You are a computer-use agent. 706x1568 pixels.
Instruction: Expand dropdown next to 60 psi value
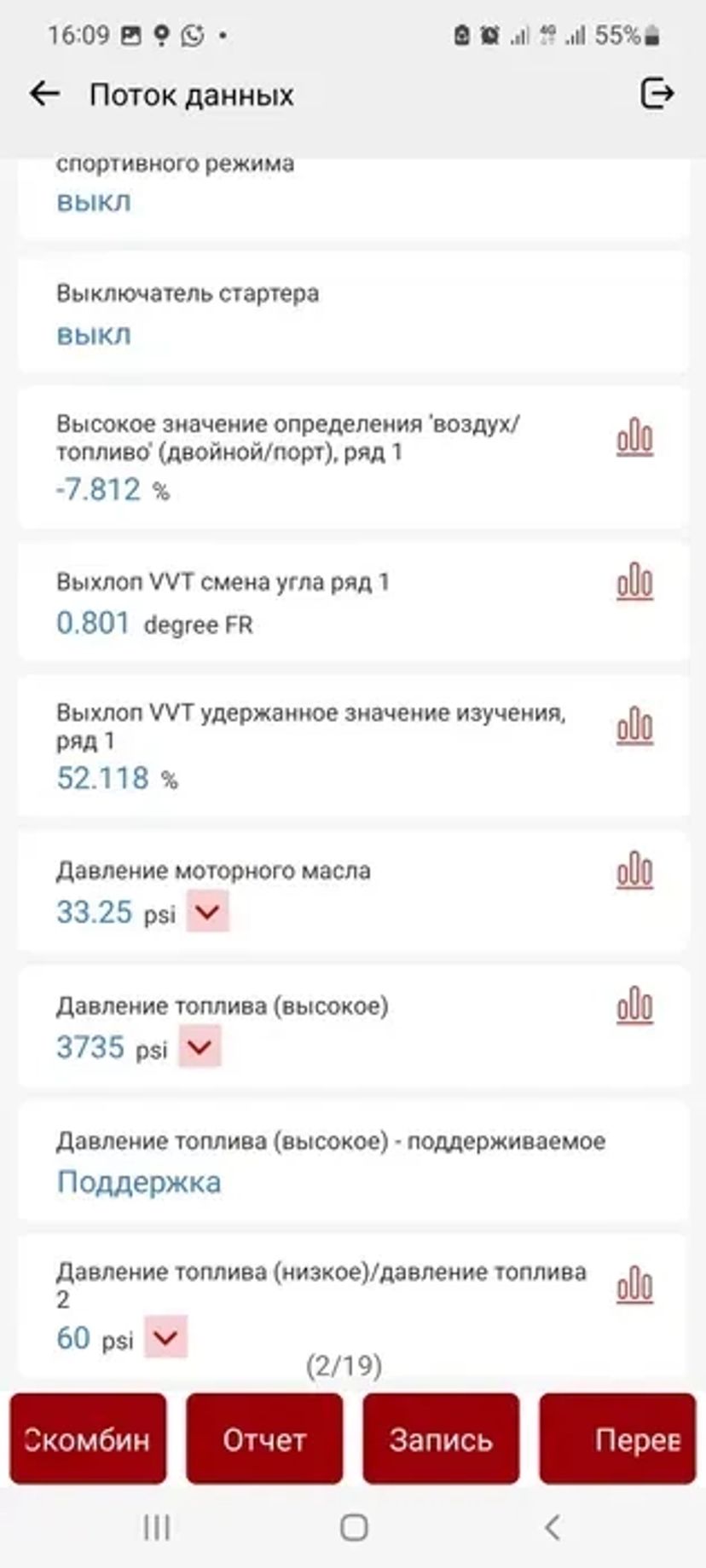(x=167, y=1339)
